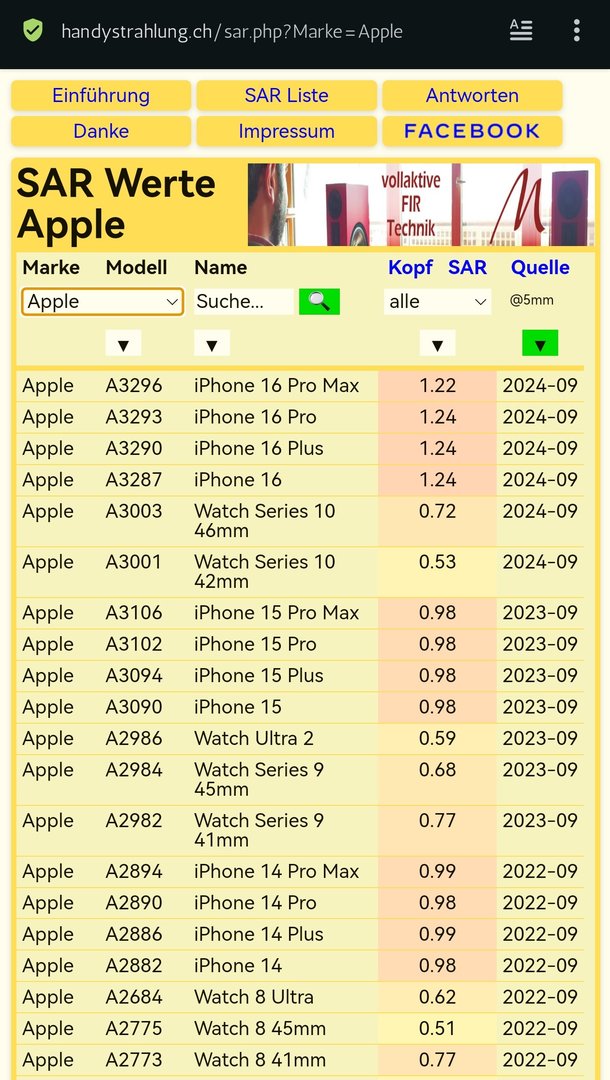Open the Impressum page
The image size is (610, 1080).
click(286, 131)
